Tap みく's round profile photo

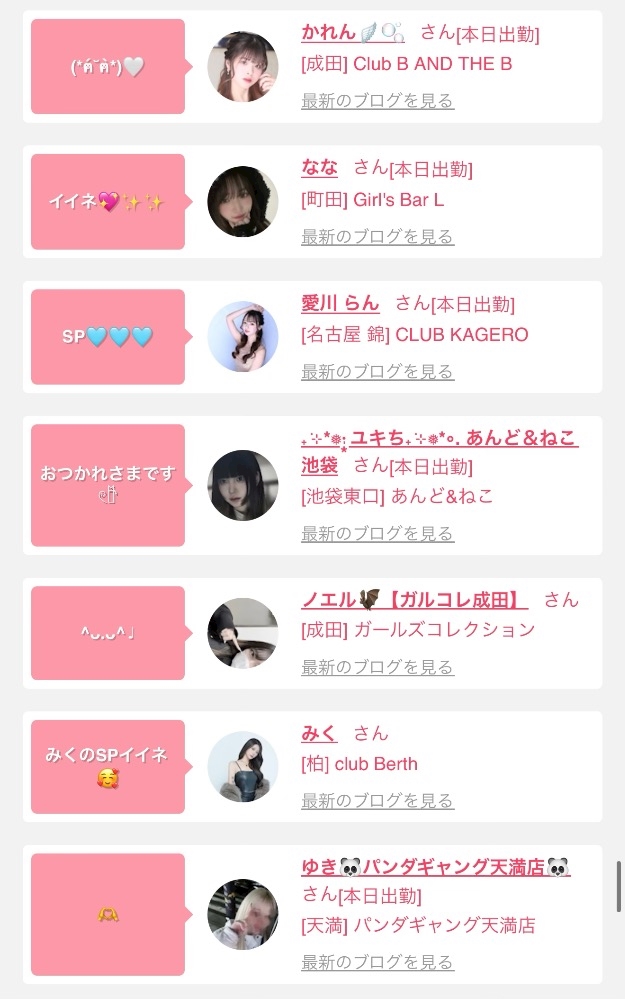tap(243, 767)
